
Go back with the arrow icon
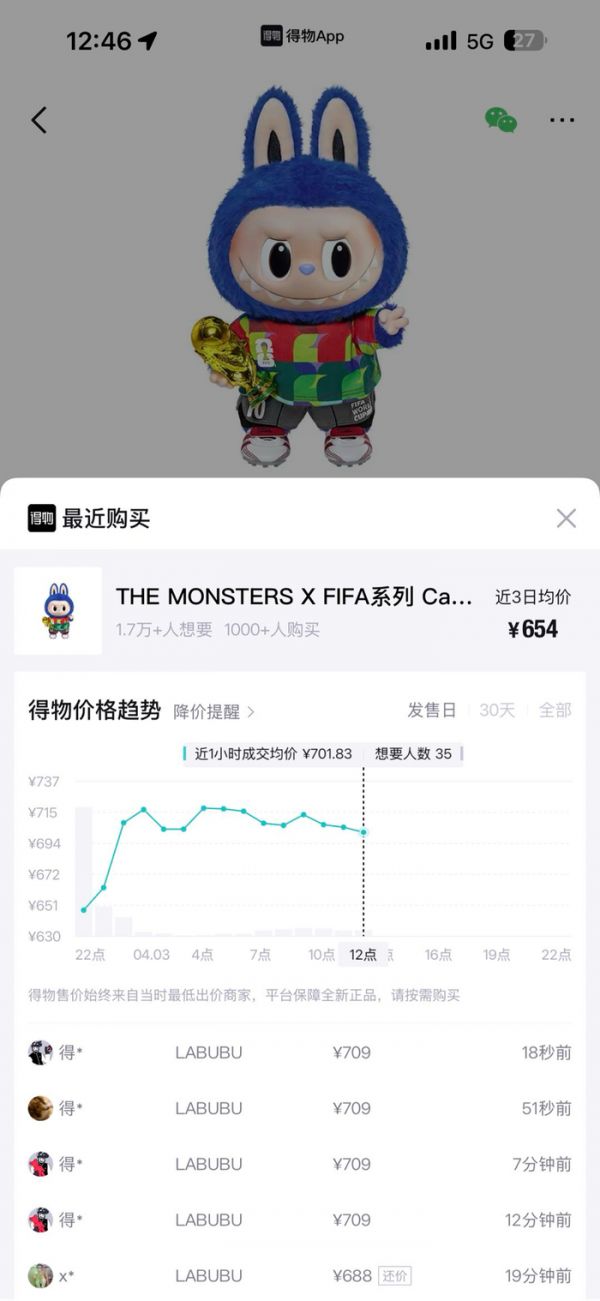[x=39, y=120]
